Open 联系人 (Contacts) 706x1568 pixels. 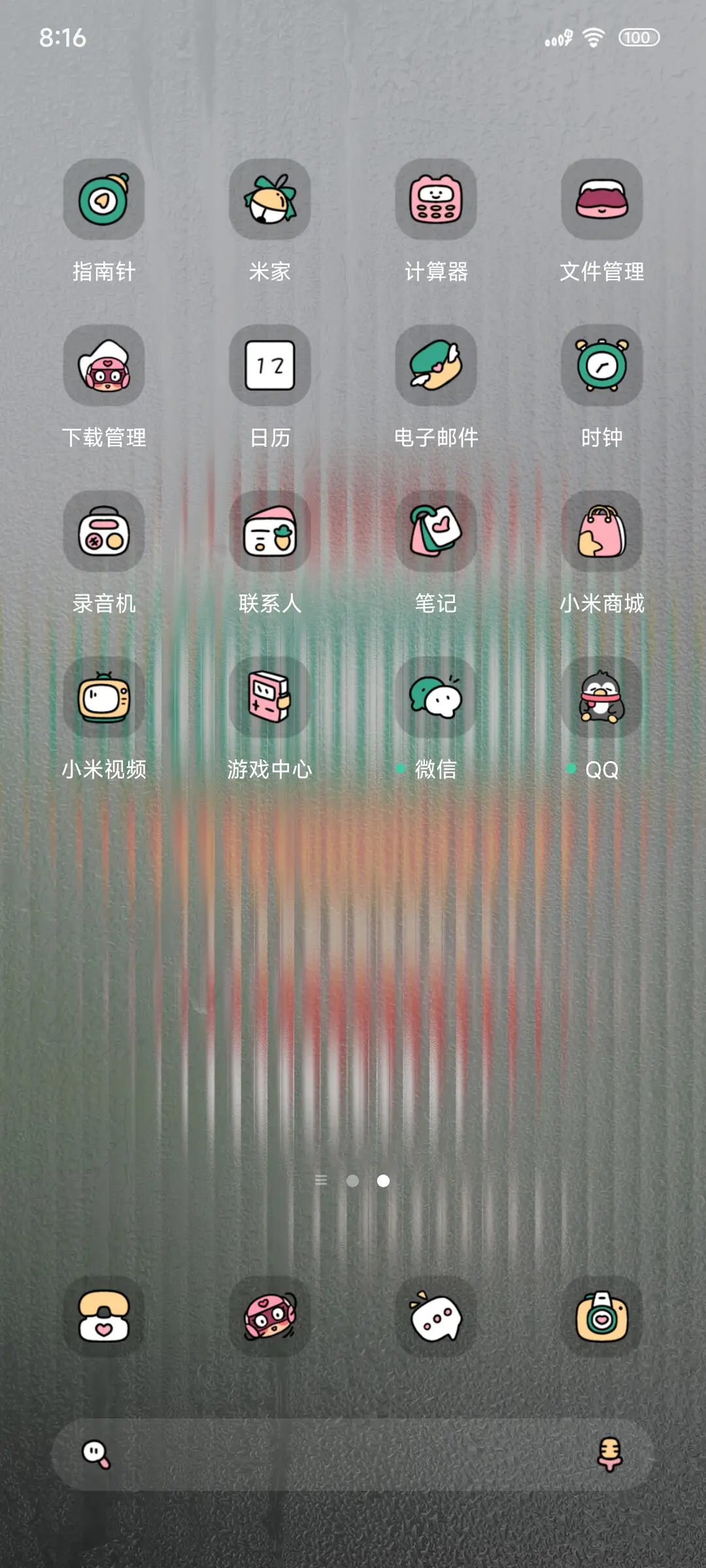pos(270,532)
